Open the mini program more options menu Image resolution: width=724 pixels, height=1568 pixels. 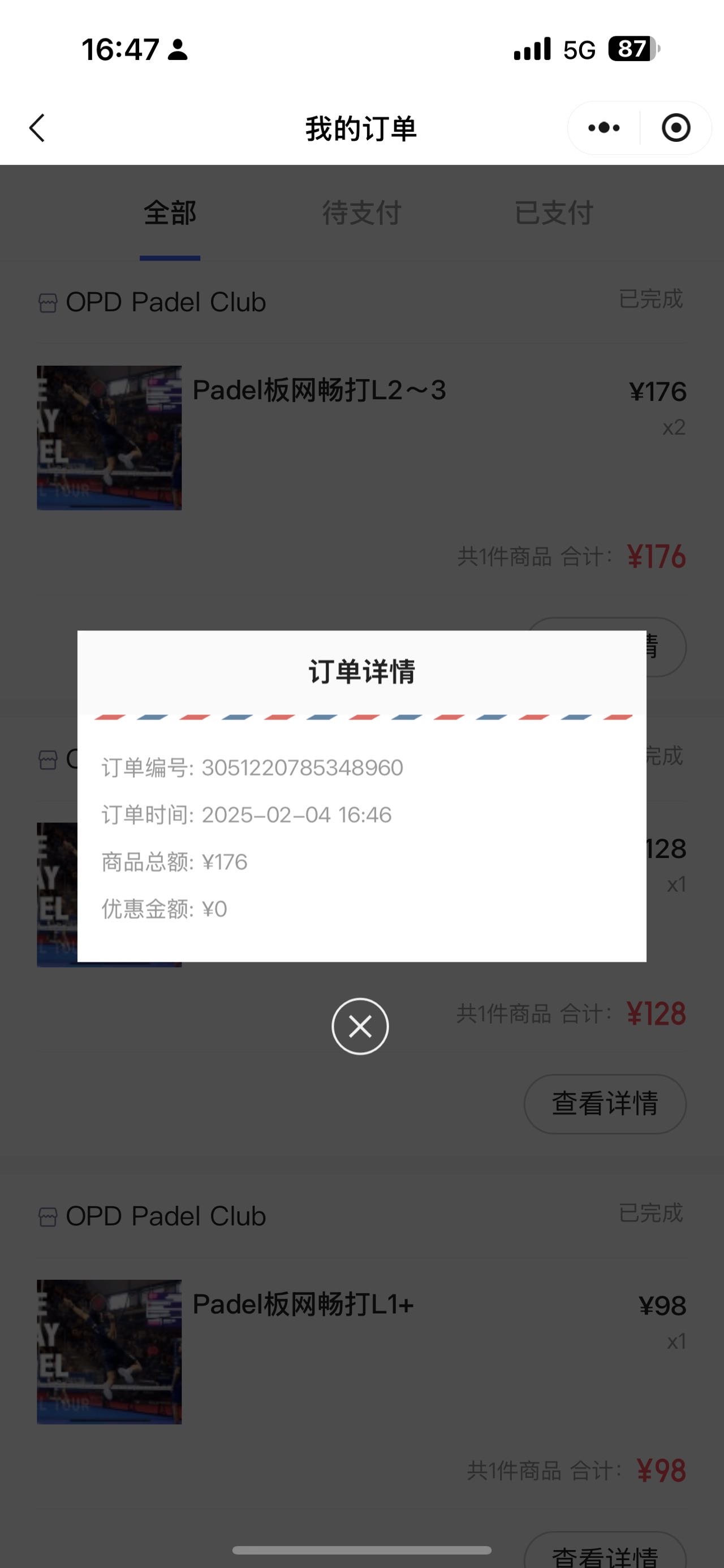(x=604, y=128)
